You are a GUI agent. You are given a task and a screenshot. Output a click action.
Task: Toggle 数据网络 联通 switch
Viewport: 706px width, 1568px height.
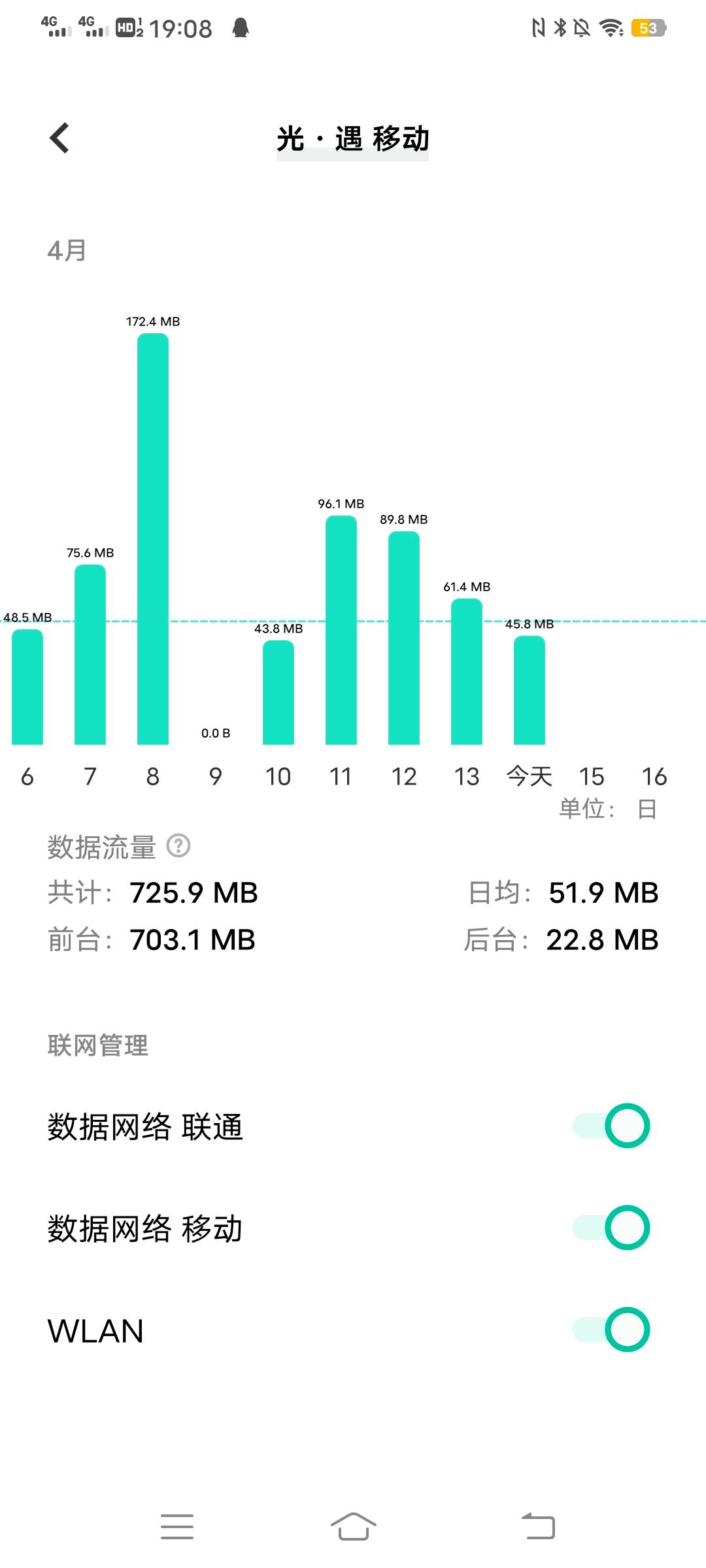[612, 1126]
